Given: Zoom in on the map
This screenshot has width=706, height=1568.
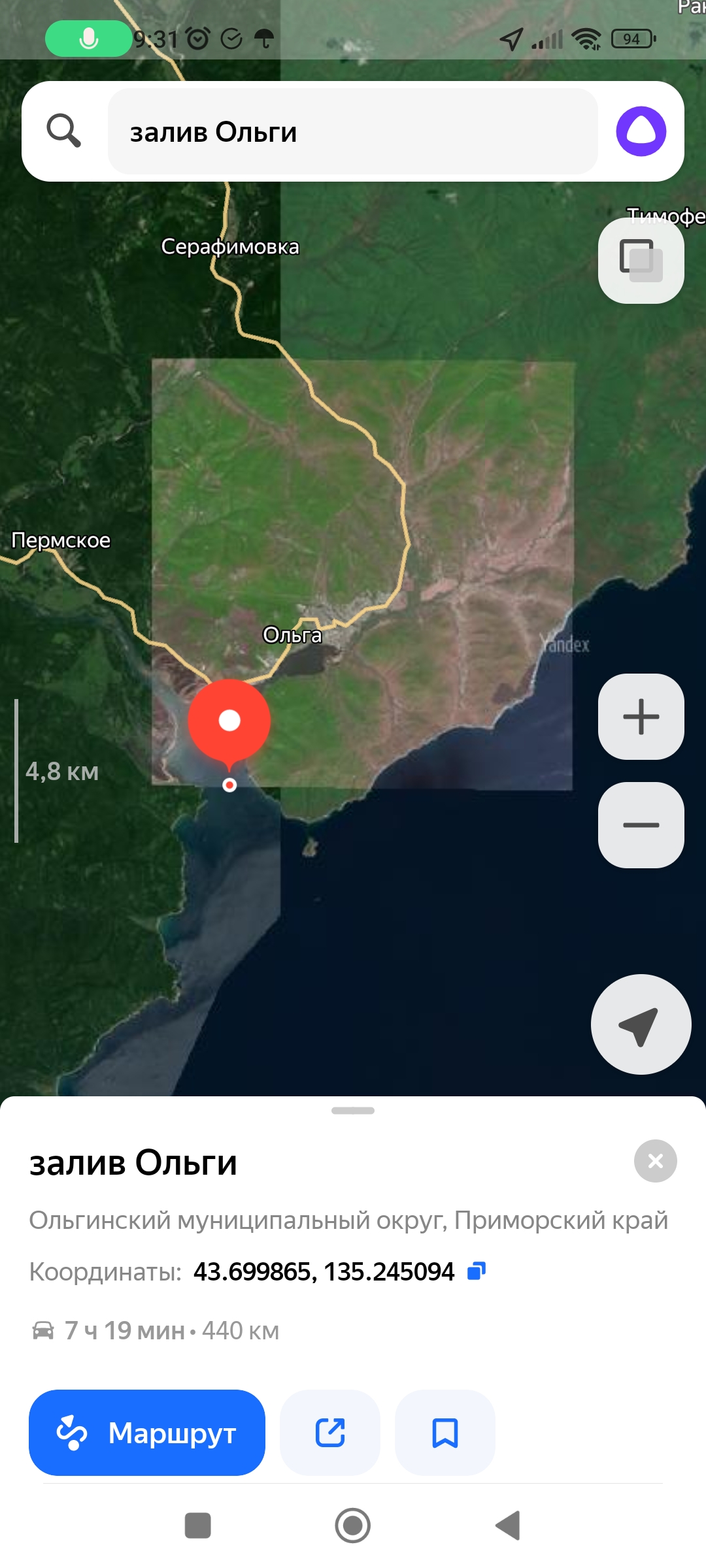Looking at the screenshot, I should pyautogui.click(x=641, y=717).
